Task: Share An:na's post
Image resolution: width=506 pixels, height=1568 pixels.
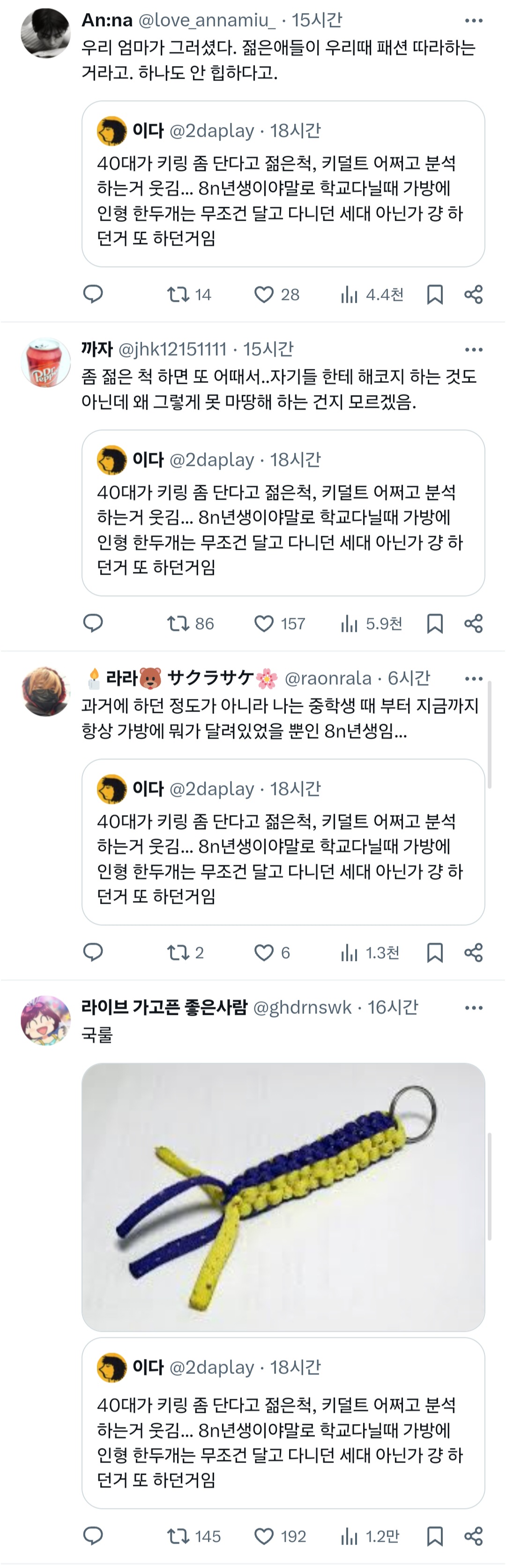Action: (x=474, y=294)
